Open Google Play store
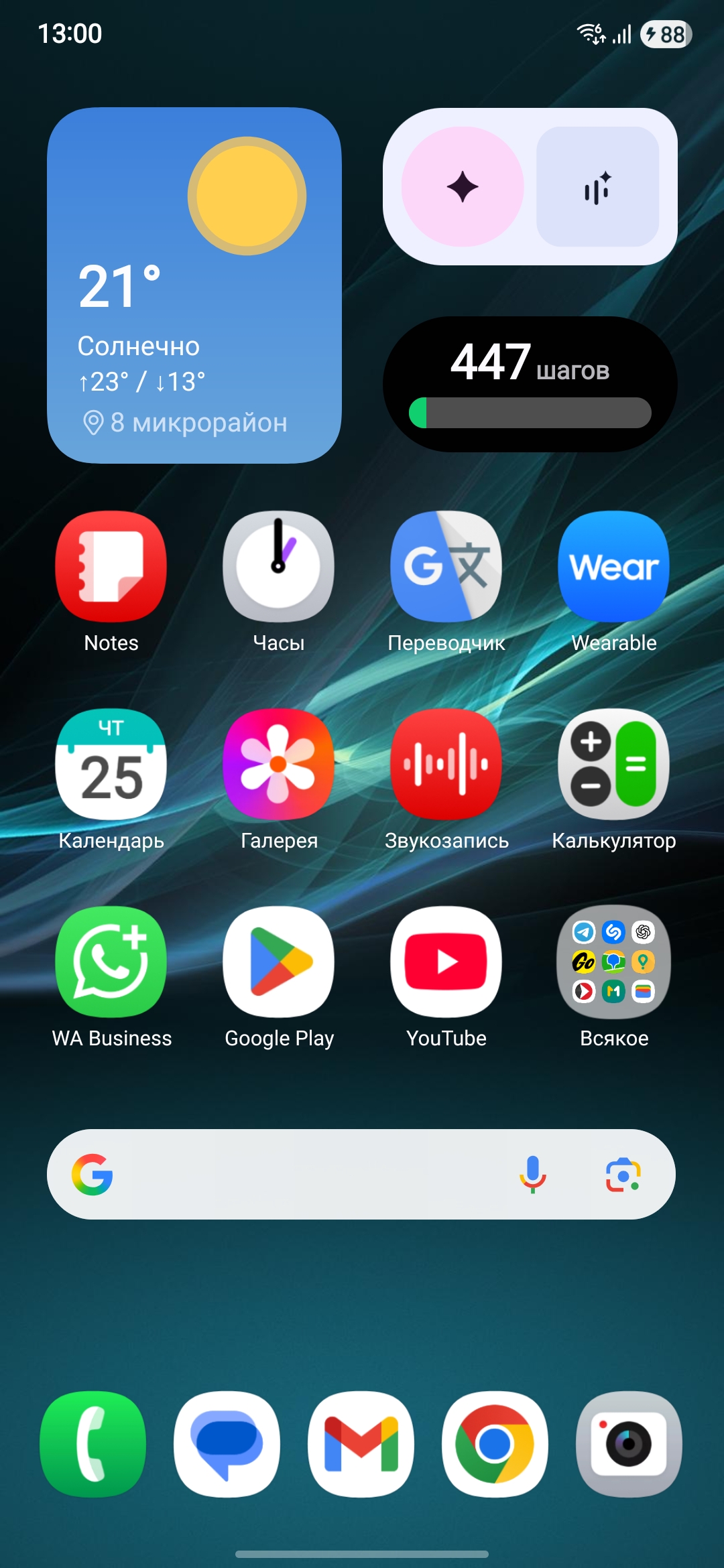Screen dimensions: 724x1568 (x=278, y=962)
